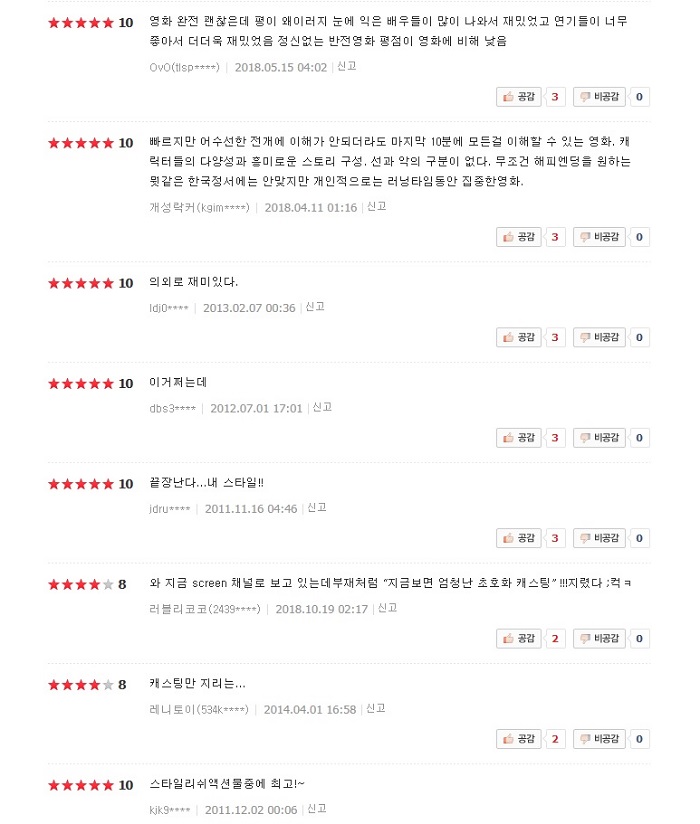700x824 pixels.
Task: Tap 공감 on jdru's review
Action: tap(519, 538)
